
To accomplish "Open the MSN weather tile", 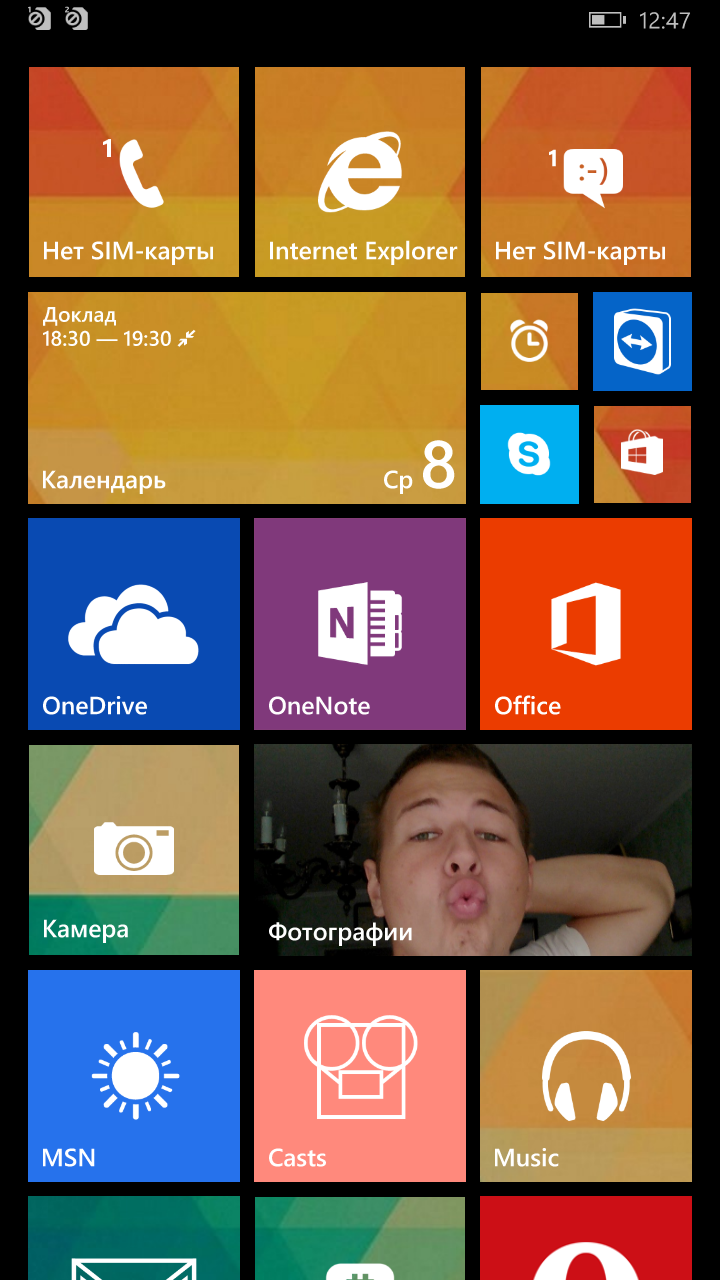I will pyautogui.click(x=134, y=1076).
